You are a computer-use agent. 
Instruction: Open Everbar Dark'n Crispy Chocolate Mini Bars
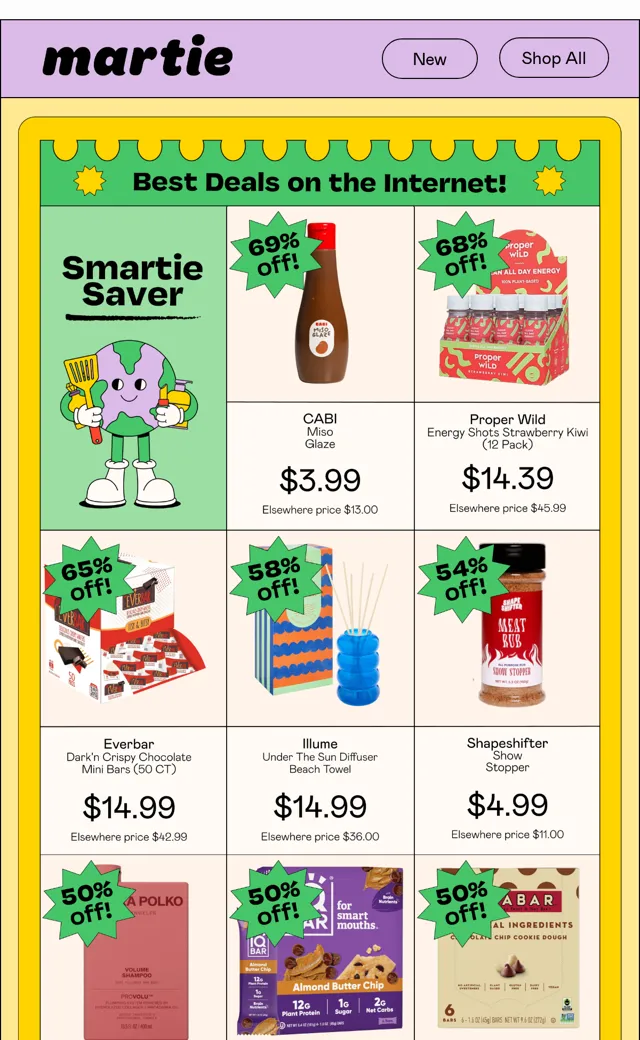click(133, 692)
